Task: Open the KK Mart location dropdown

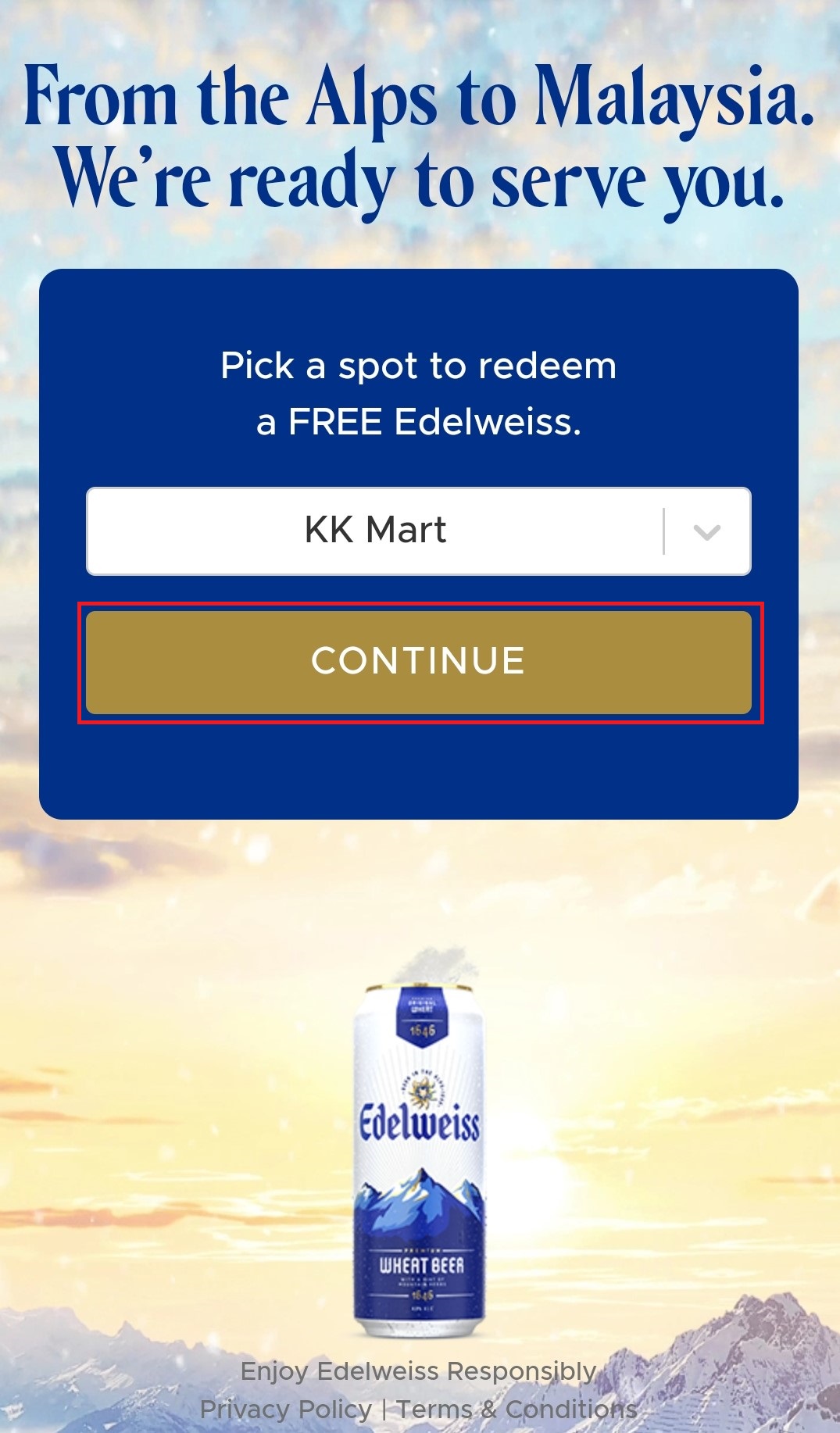Action: click(418, 531)
